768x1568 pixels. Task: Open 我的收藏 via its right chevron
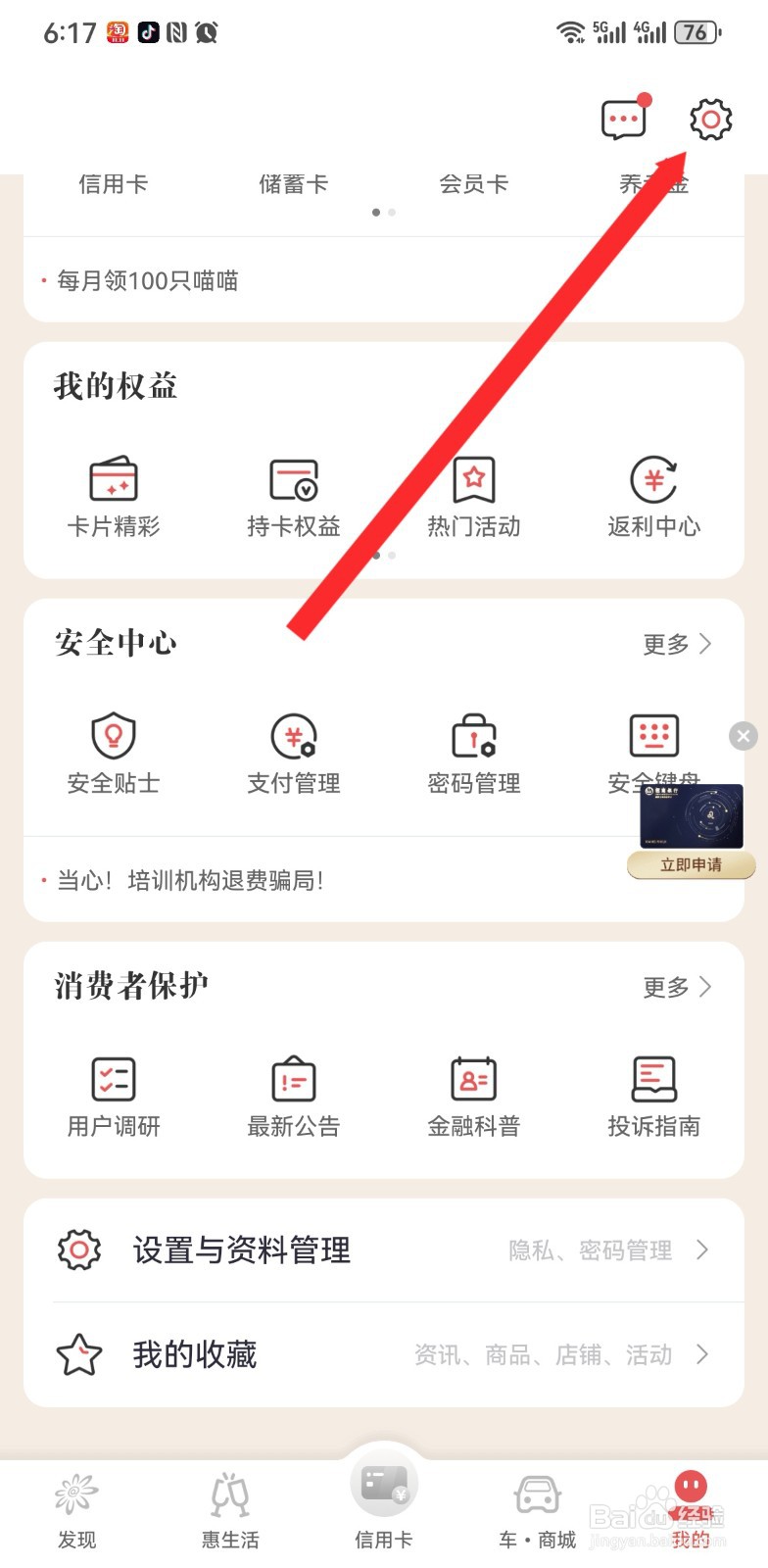(701, 1354)
